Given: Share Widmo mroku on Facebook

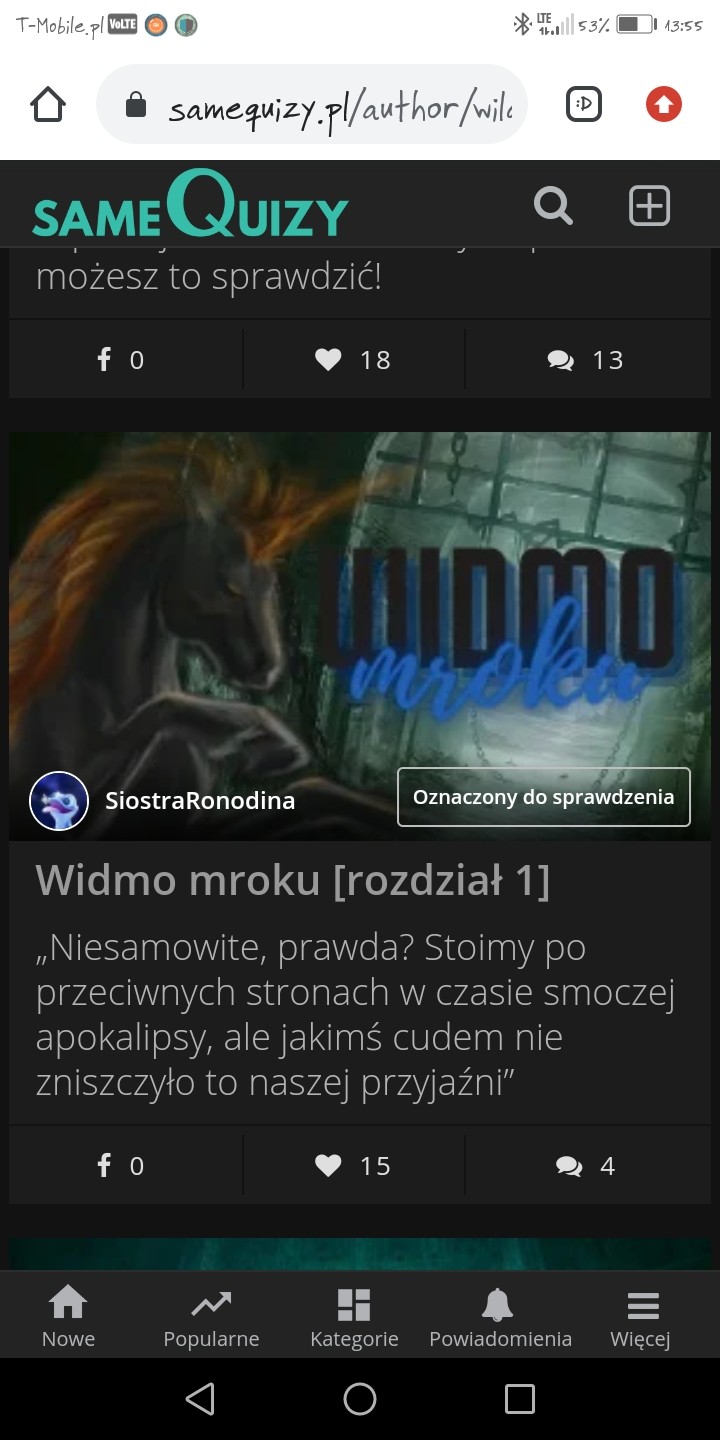Looking at the screenshot, I should [121, 1166].
